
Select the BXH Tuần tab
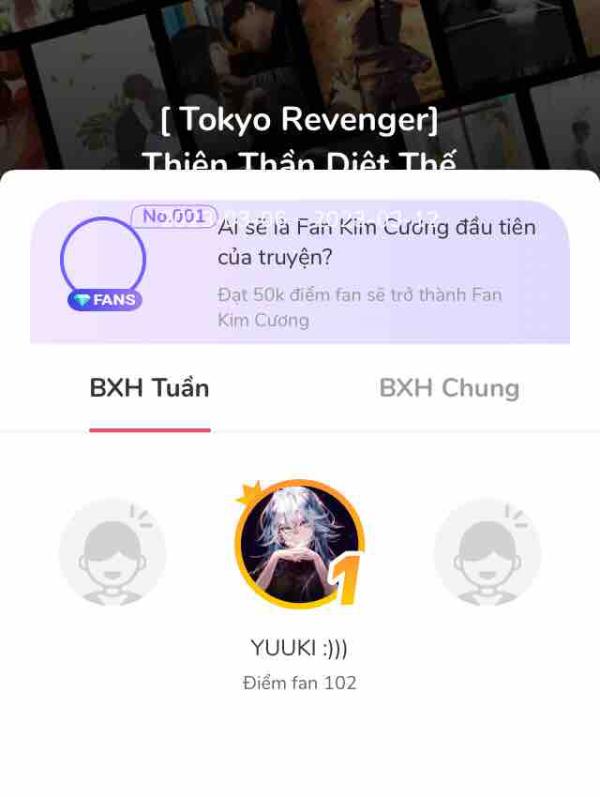[x=150, y=389]
